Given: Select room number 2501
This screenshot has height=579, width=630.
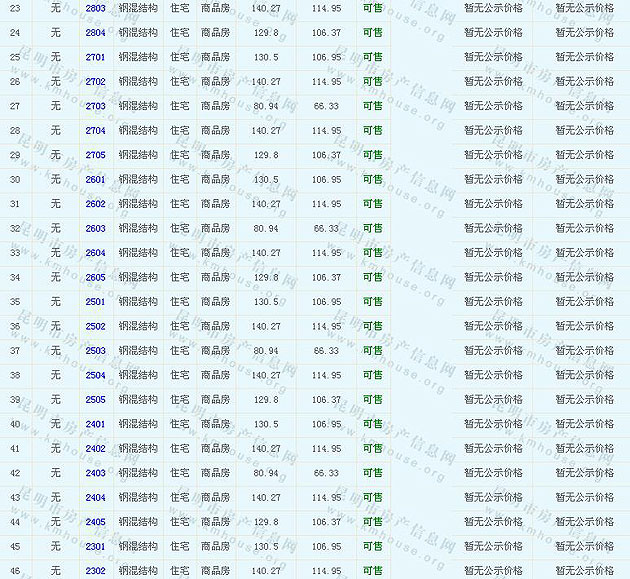Looking at the screenshot, I should click(x=95, y=302).
